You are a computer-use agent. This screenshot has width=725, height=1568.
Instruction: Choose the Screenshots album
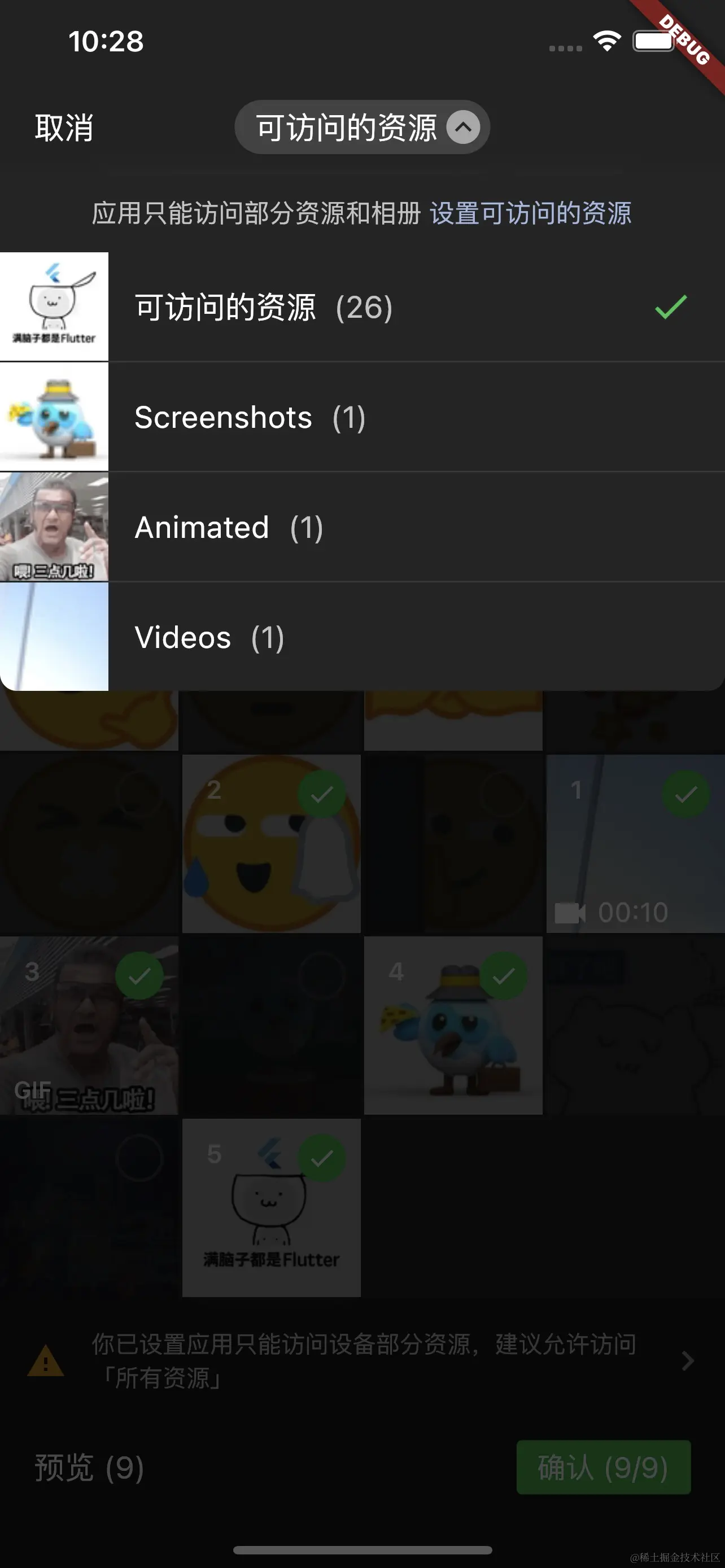pyautogui.click(x=362, y=417)
